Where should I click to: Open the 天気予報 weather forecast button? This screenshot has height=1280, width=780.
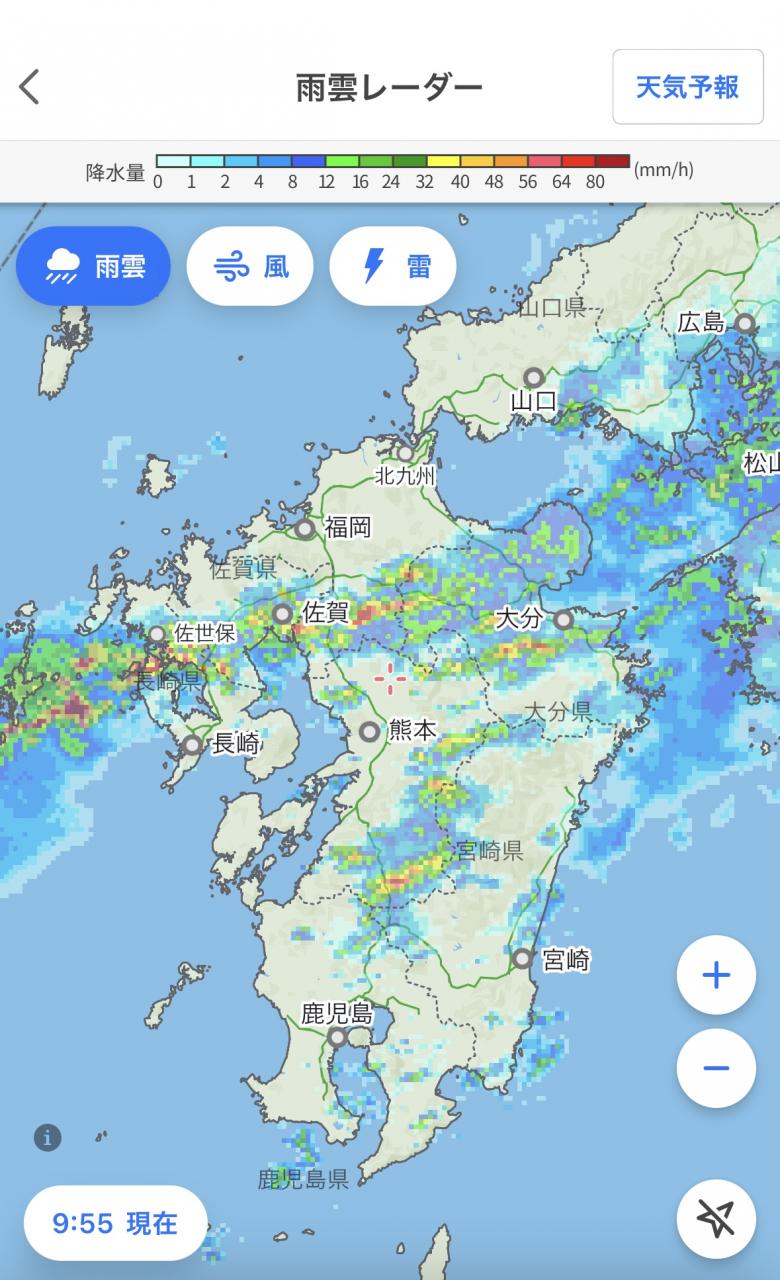687,87
